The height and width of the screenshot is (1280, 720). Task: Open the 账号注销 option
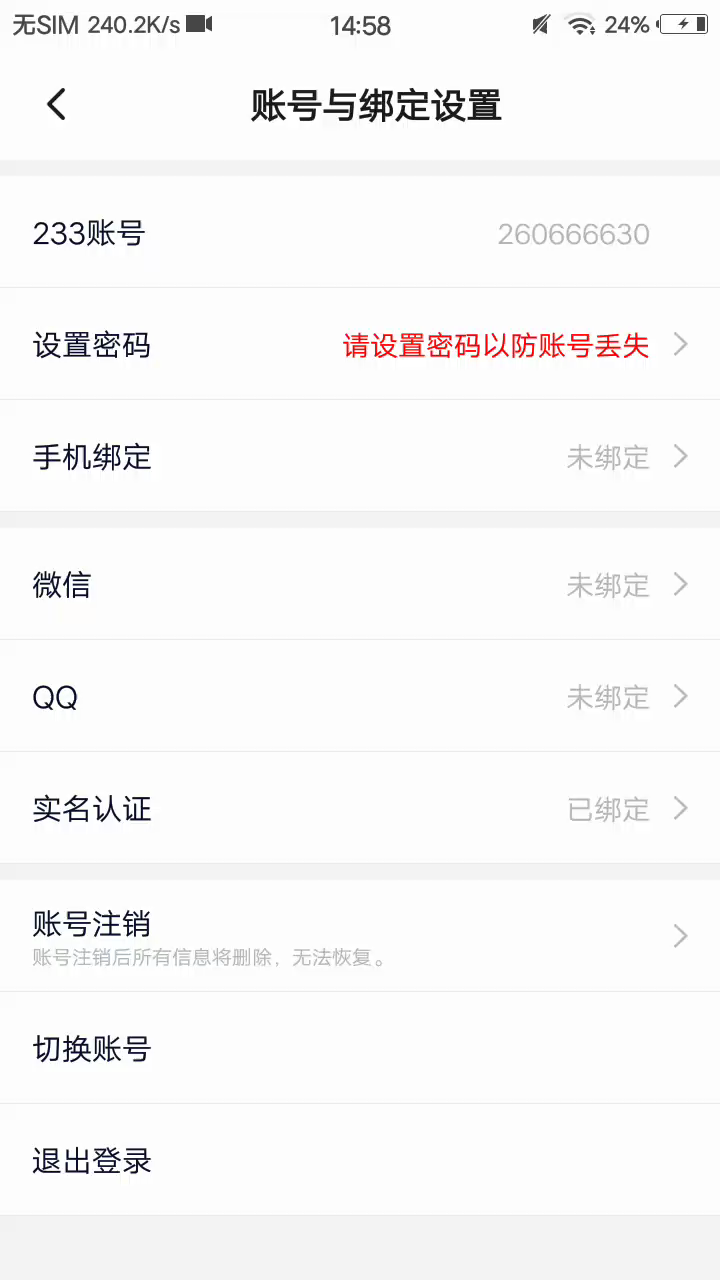(x=360, y=936)
